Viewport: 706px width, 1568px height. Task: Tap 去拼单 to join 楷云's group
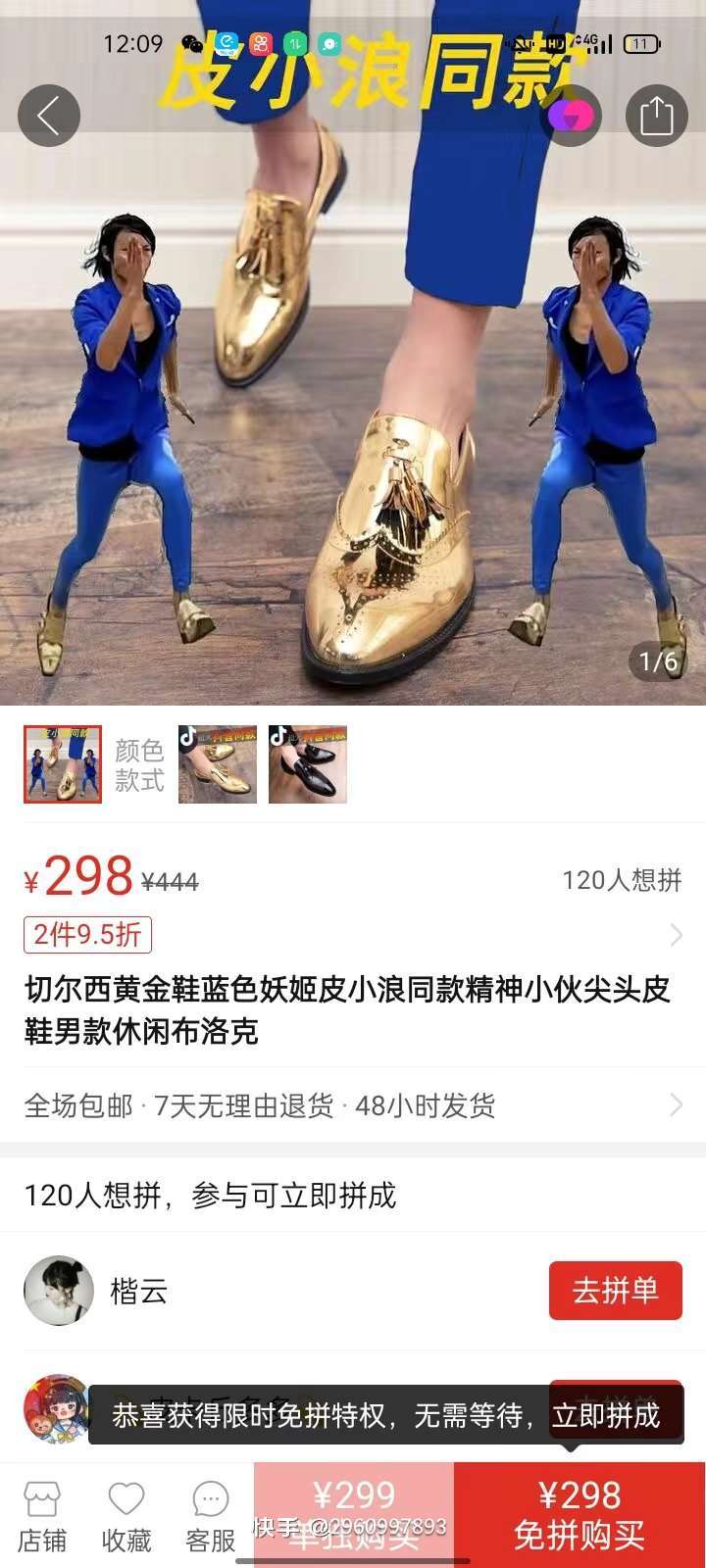(615, 1291)
